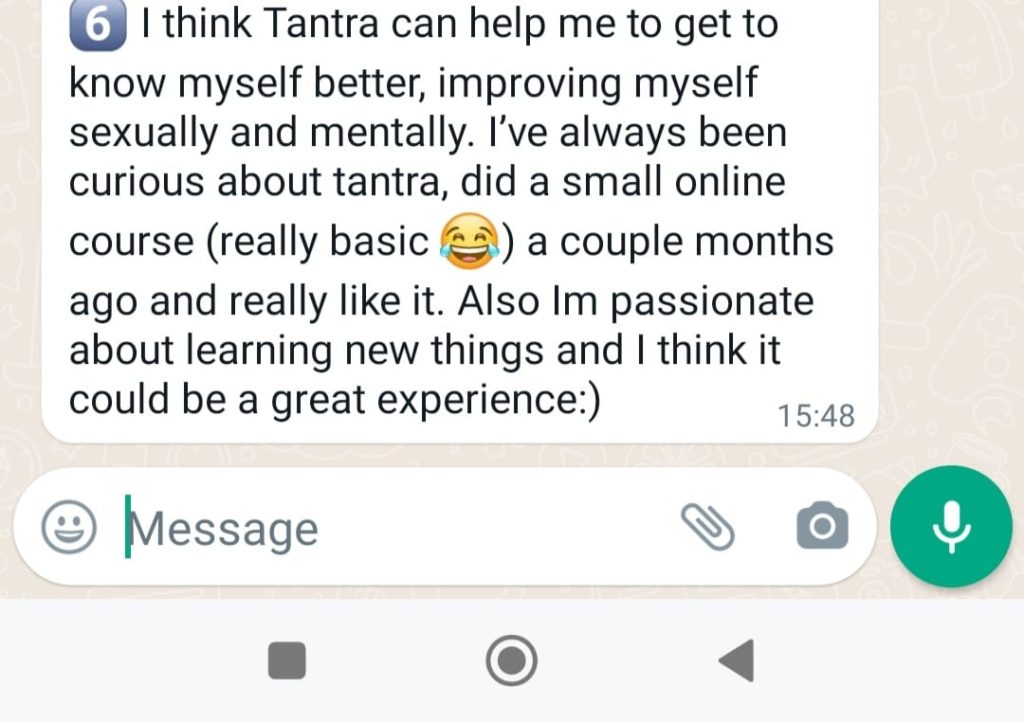Attach a file with the paperclip
The height and width of the screenshot is (722, 1024).
coord(707,526)
